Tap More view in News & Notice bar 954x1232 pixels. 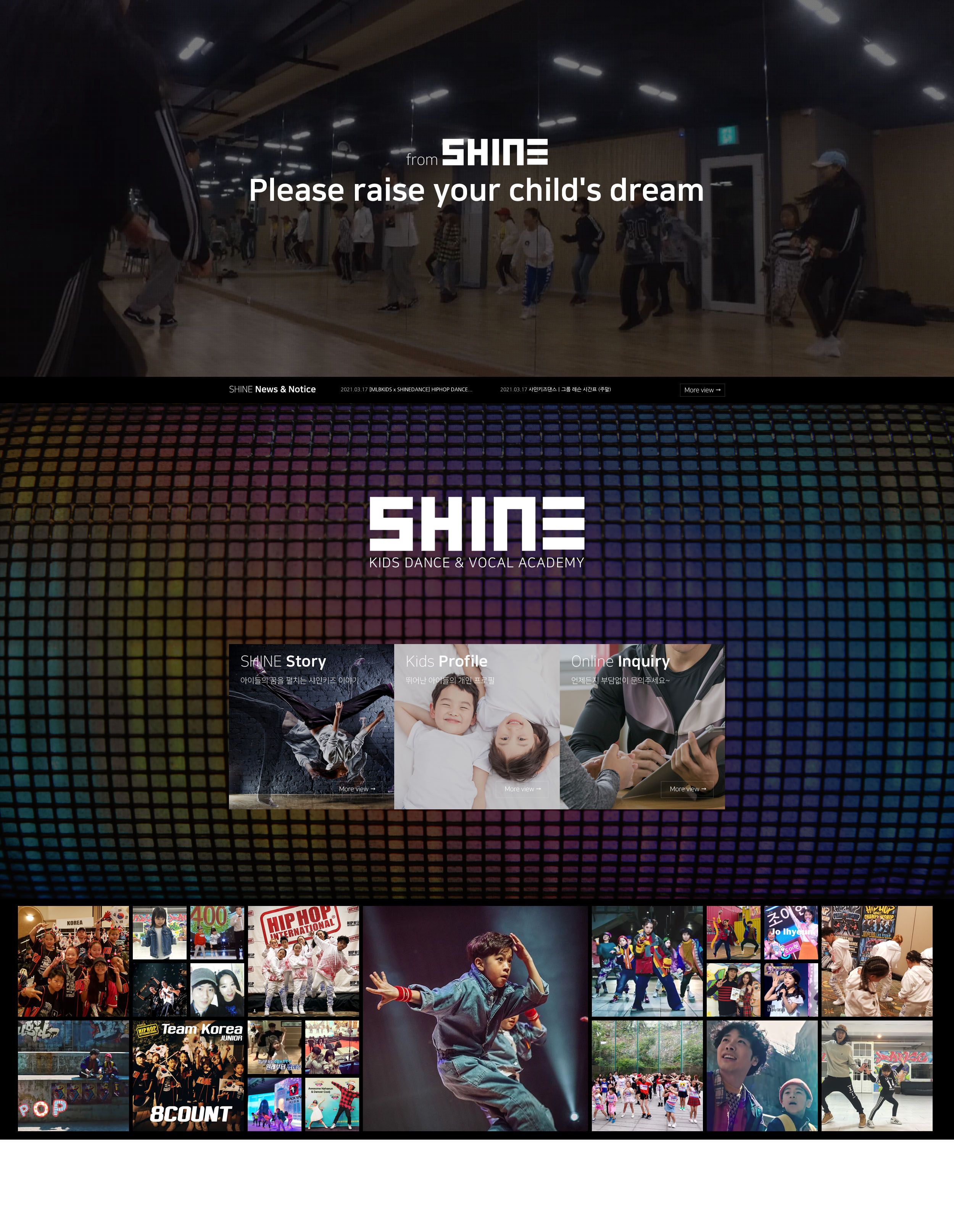702,390
